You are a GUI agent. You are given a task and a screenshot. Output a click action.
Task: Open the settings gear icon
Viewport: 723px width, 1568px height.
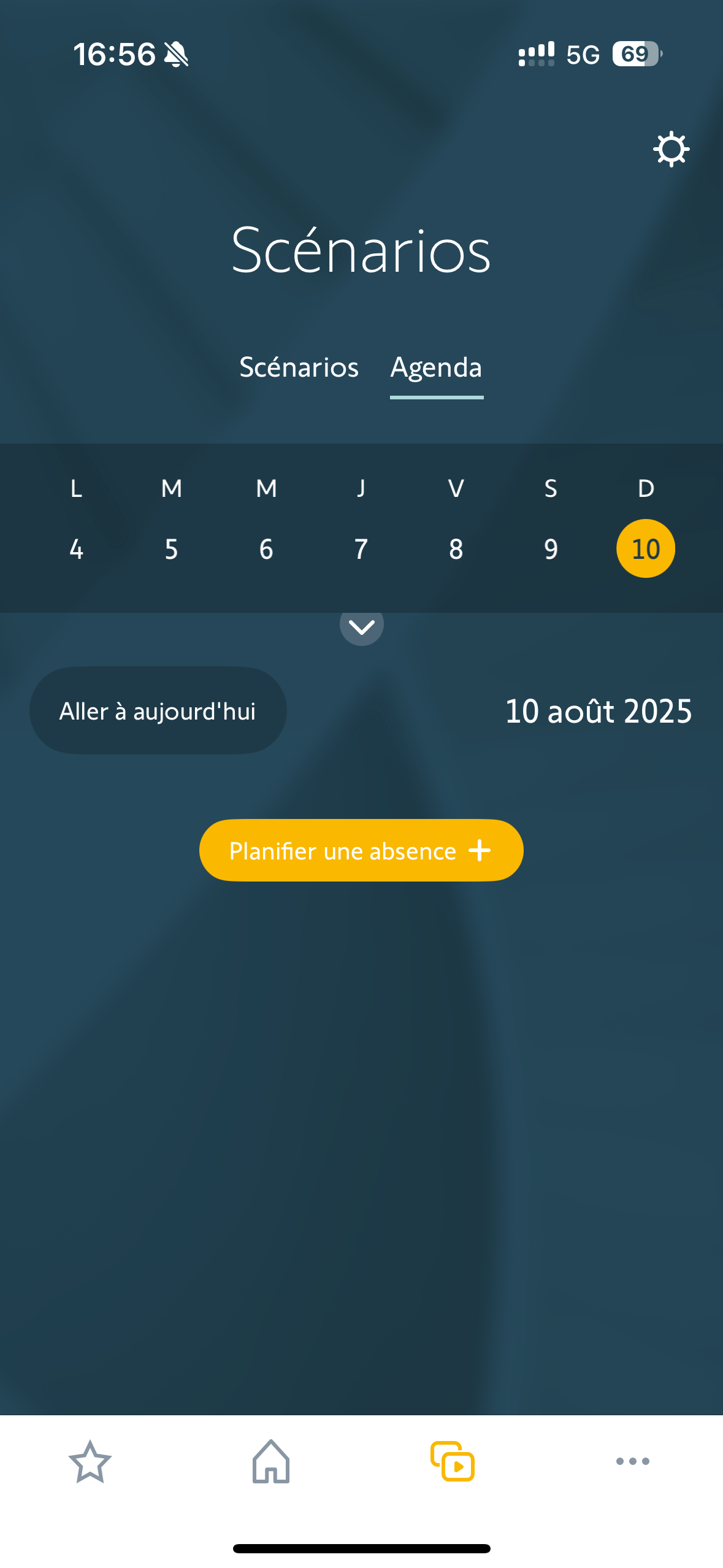tap(671, 149)
